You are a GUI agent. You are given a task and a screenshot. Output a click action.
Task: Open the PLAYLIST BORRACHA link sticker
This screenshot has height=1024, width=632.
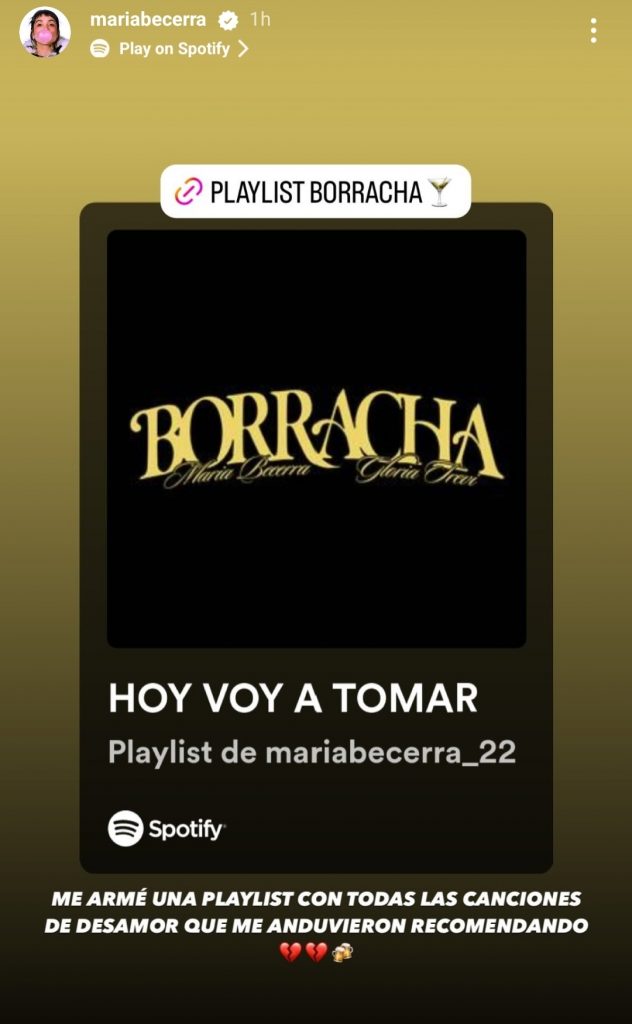(315, 192)
